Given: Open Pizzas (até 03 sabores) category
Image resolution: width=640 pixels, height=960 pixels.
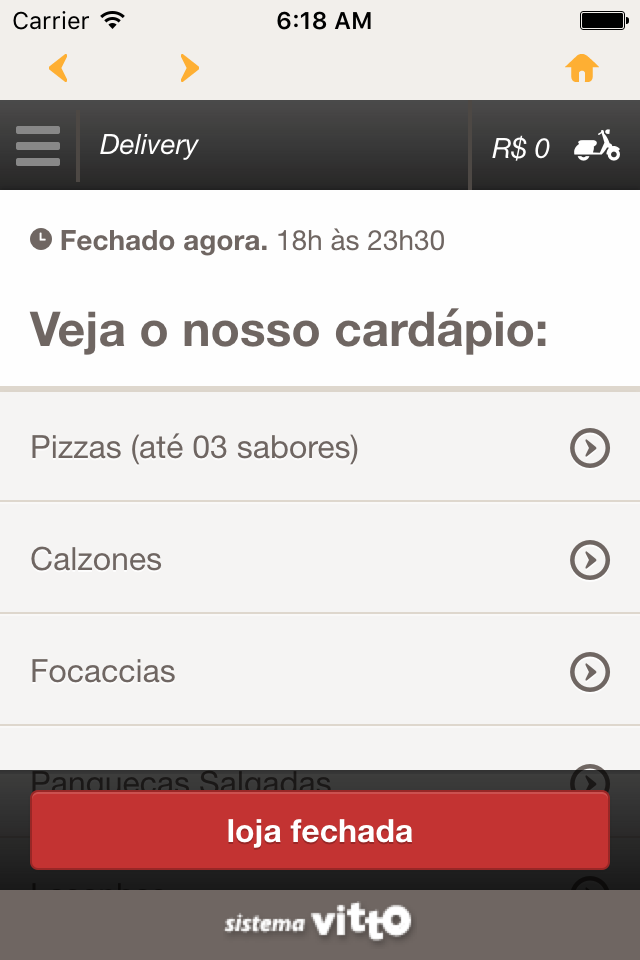Looking at the screenshot, I should pos(320,447).
